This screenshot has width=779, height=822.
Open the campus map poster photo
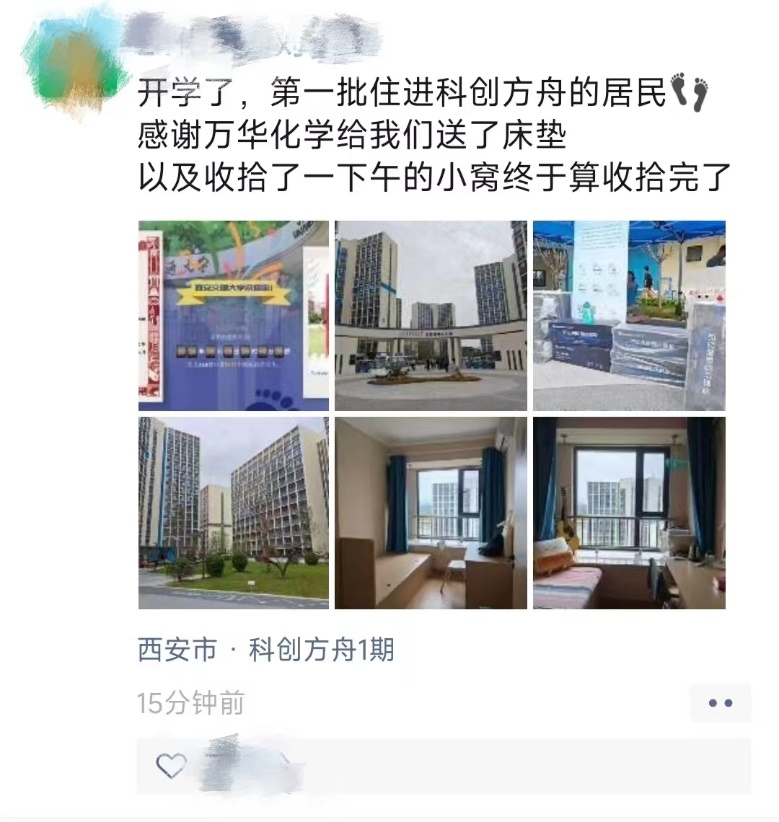(233, 315)
